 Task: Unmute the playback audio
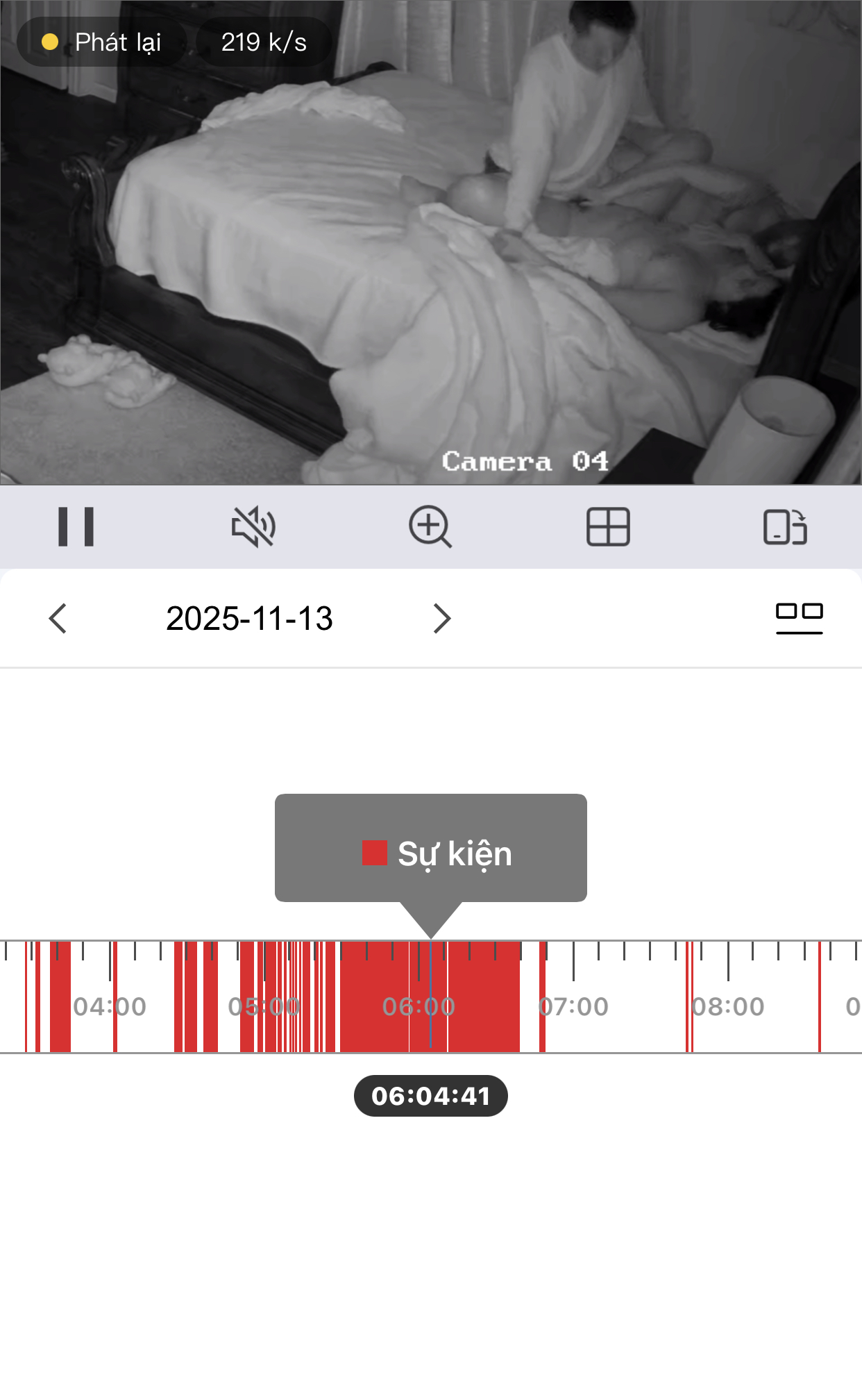pyautogui.click(x=253, y=527)
